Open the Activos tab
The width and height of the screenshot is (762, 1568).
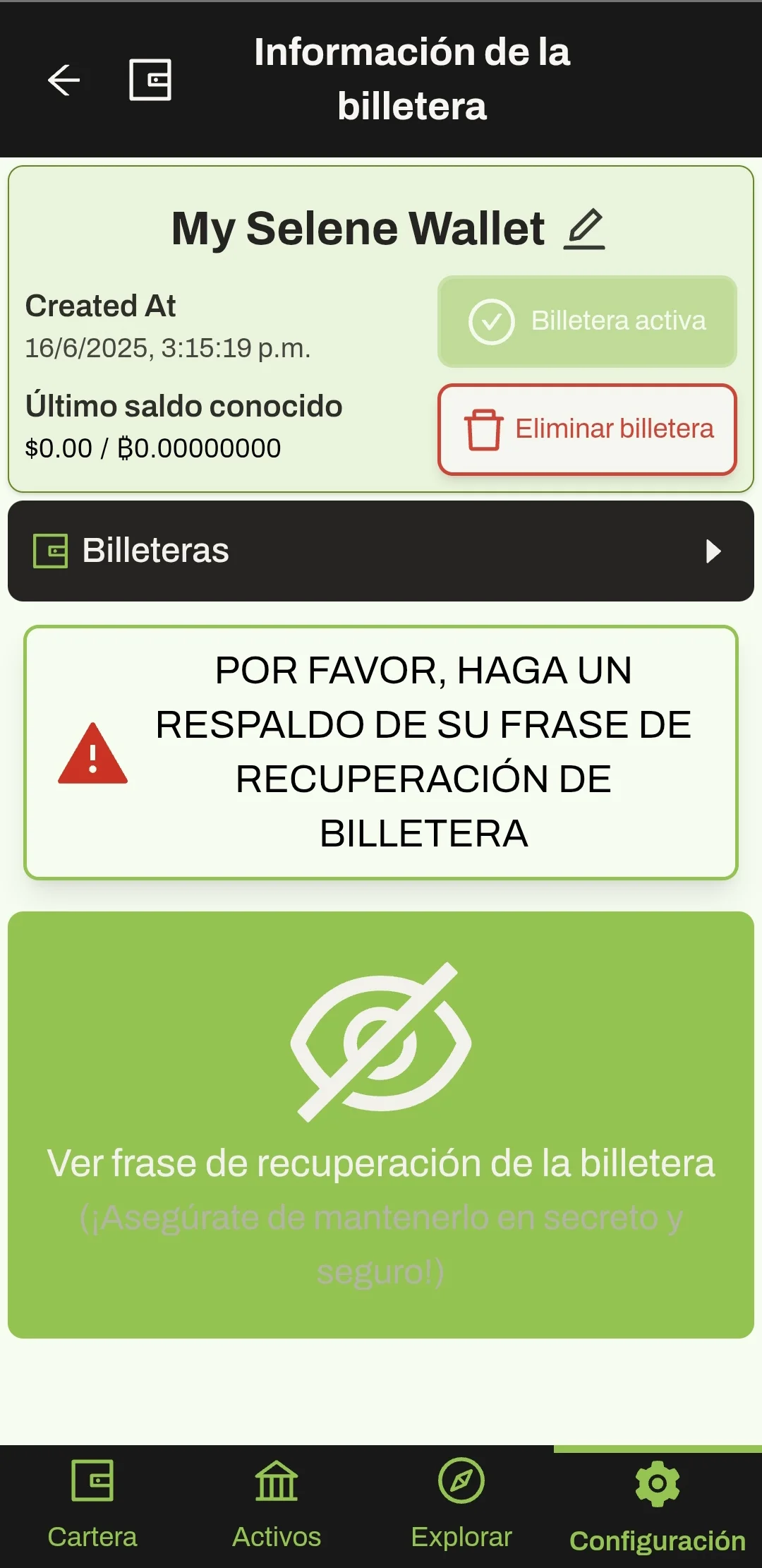tap(277, 1505)
